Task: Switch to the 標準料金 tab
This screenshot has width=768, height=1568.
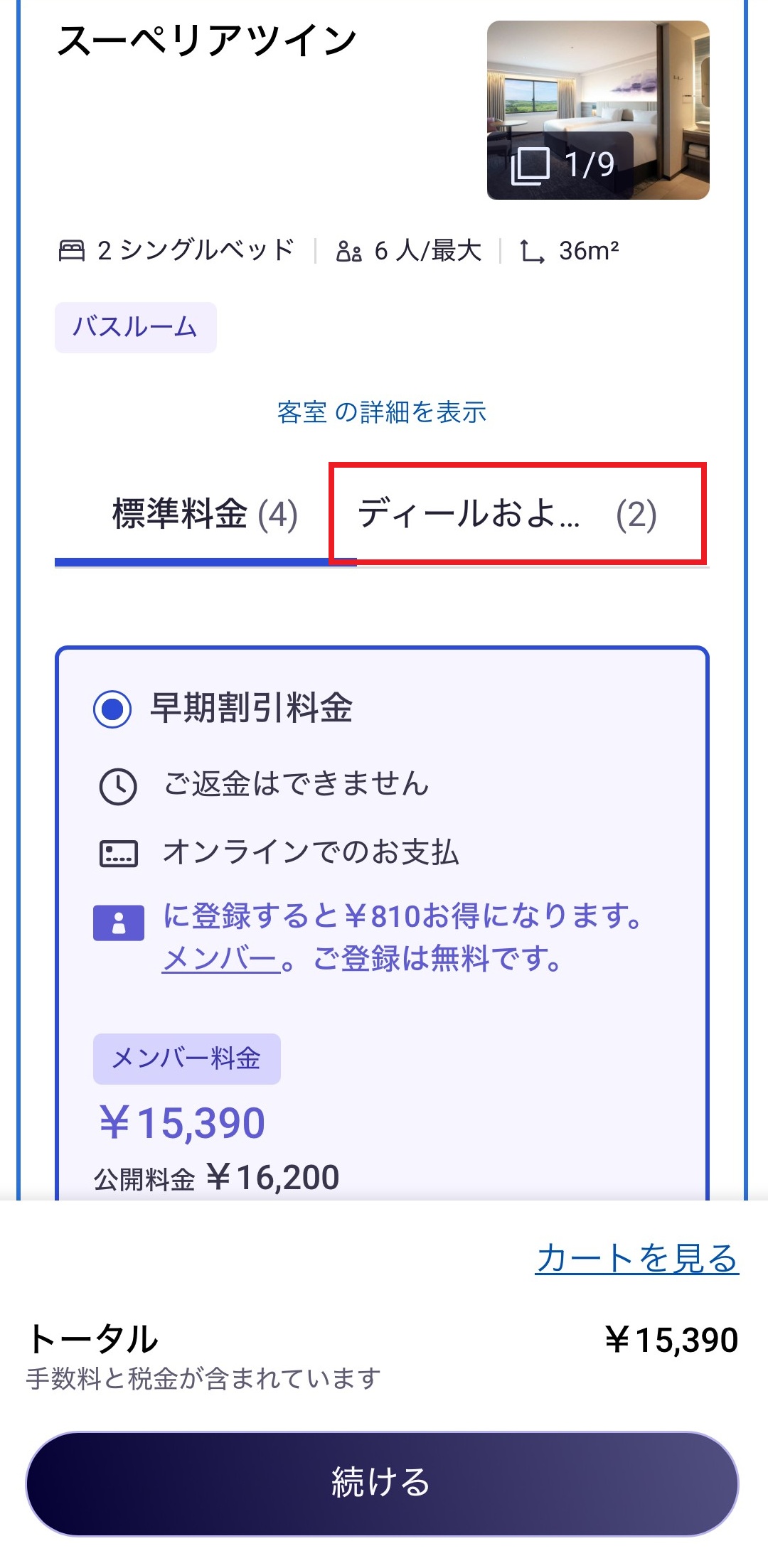Action: [205, 515]
